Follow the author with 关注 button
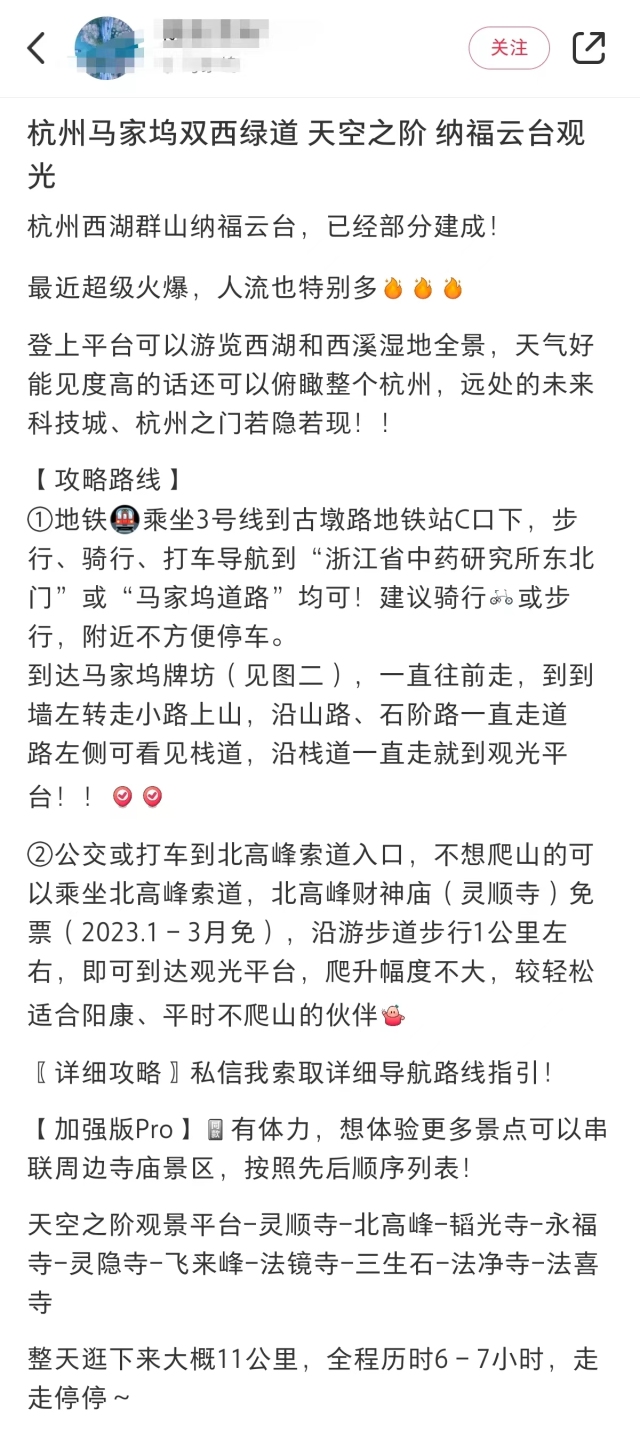This screenshot has width=640, height=1433. point(509,48)
